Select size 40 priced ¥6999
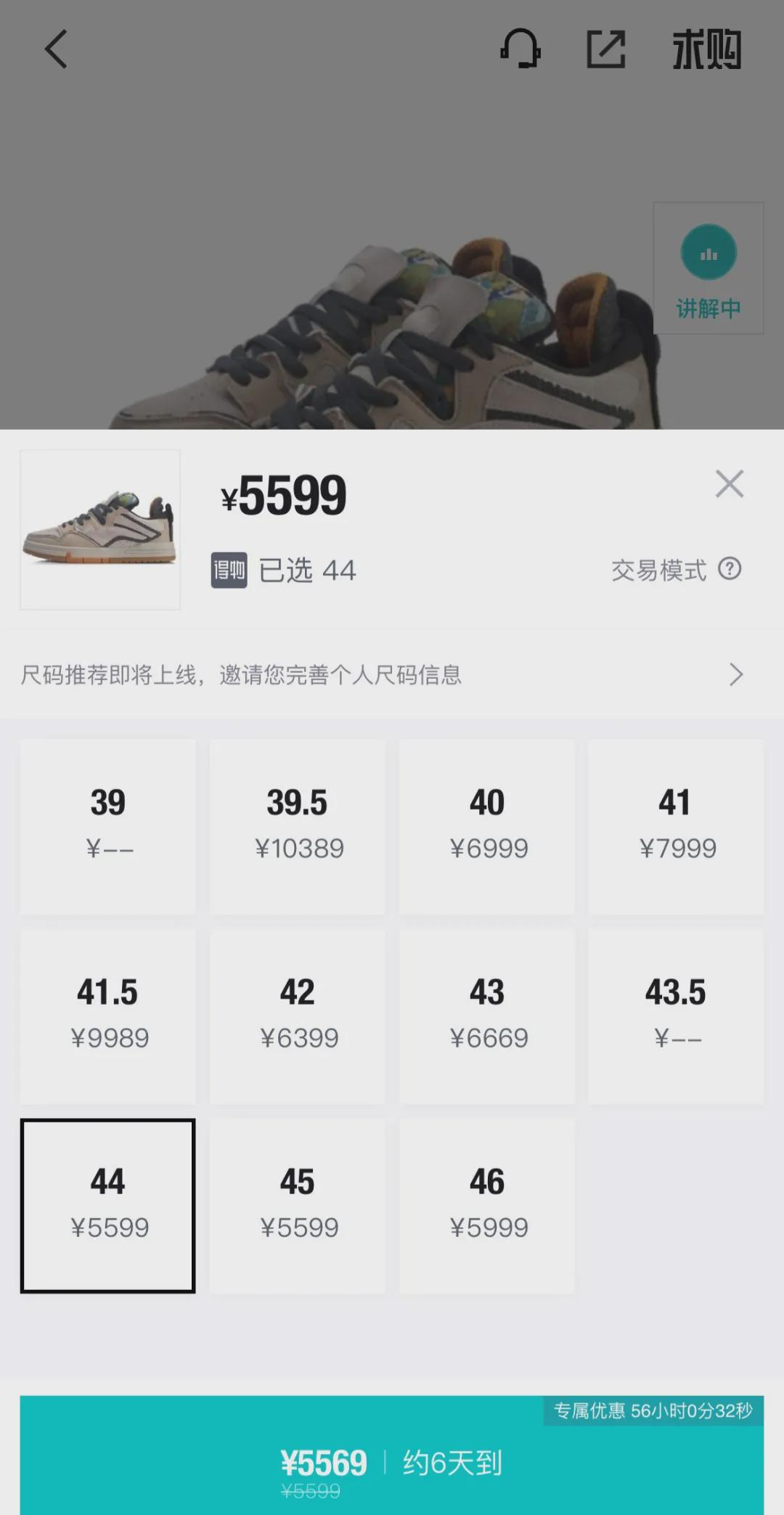Image resolution: width=784 pixels, height=1515 pixels. pyautogui.click(x=487, y=825)
